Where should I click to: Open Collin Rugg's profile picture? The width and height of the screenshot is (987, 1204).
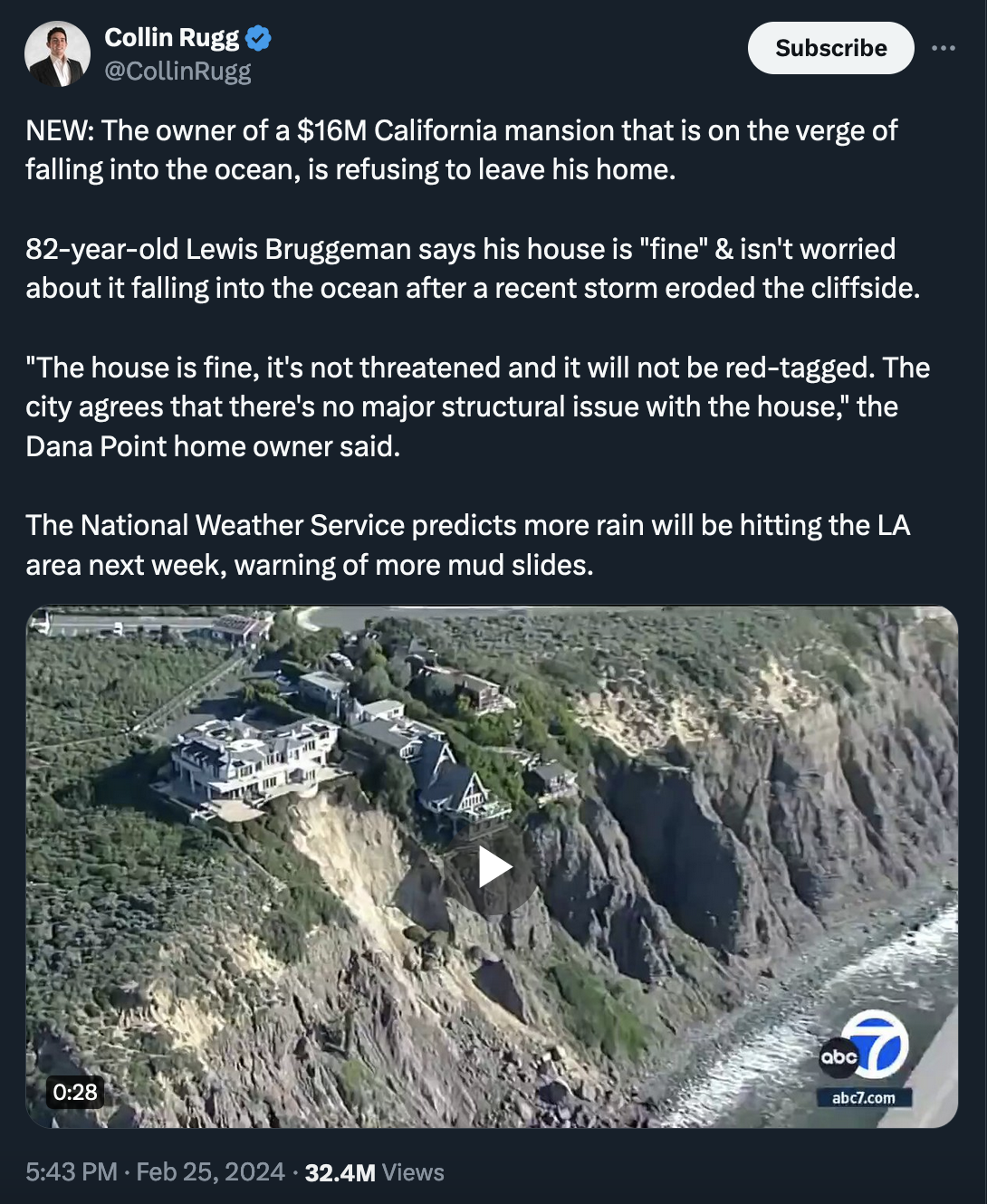(57, 54)
